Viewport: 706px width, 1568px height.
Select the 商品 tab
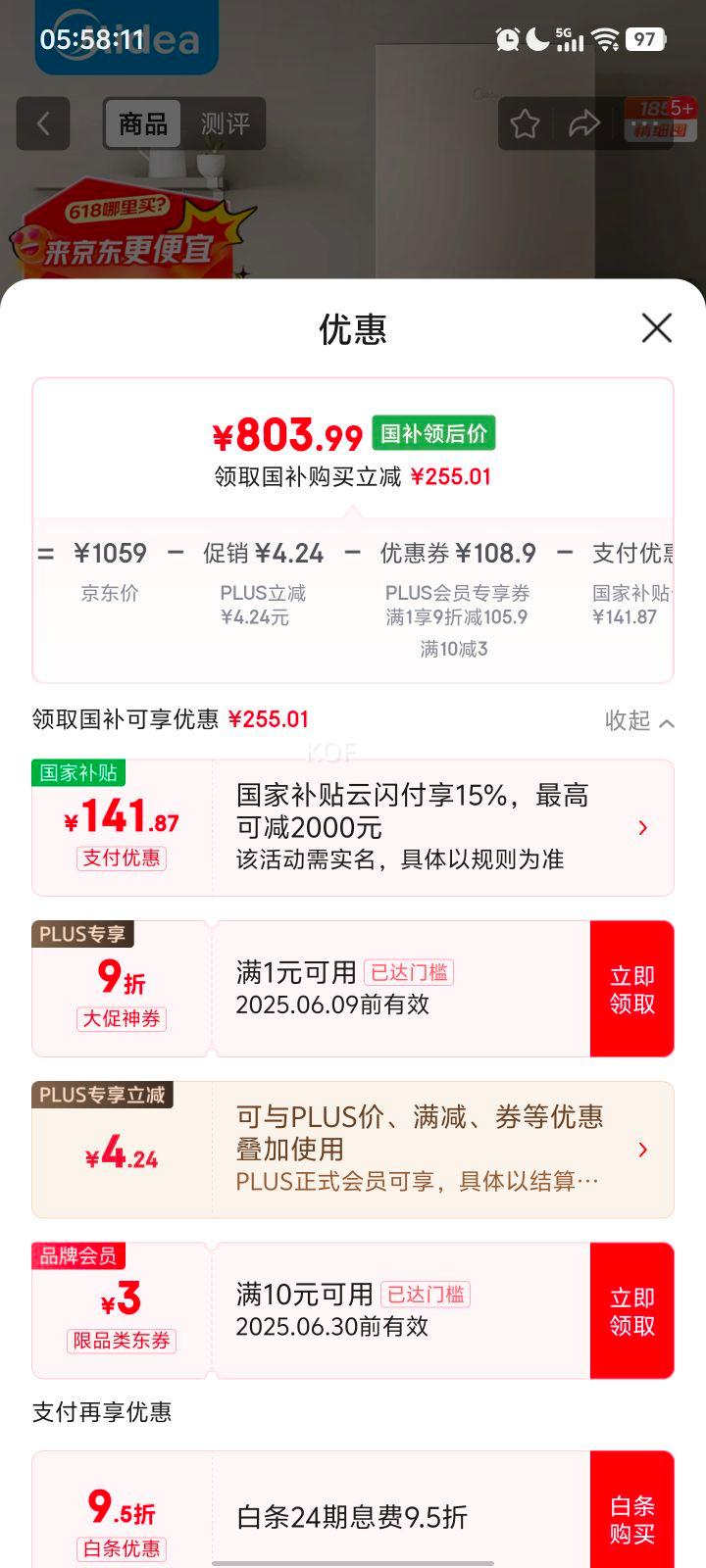click(143, 124)
